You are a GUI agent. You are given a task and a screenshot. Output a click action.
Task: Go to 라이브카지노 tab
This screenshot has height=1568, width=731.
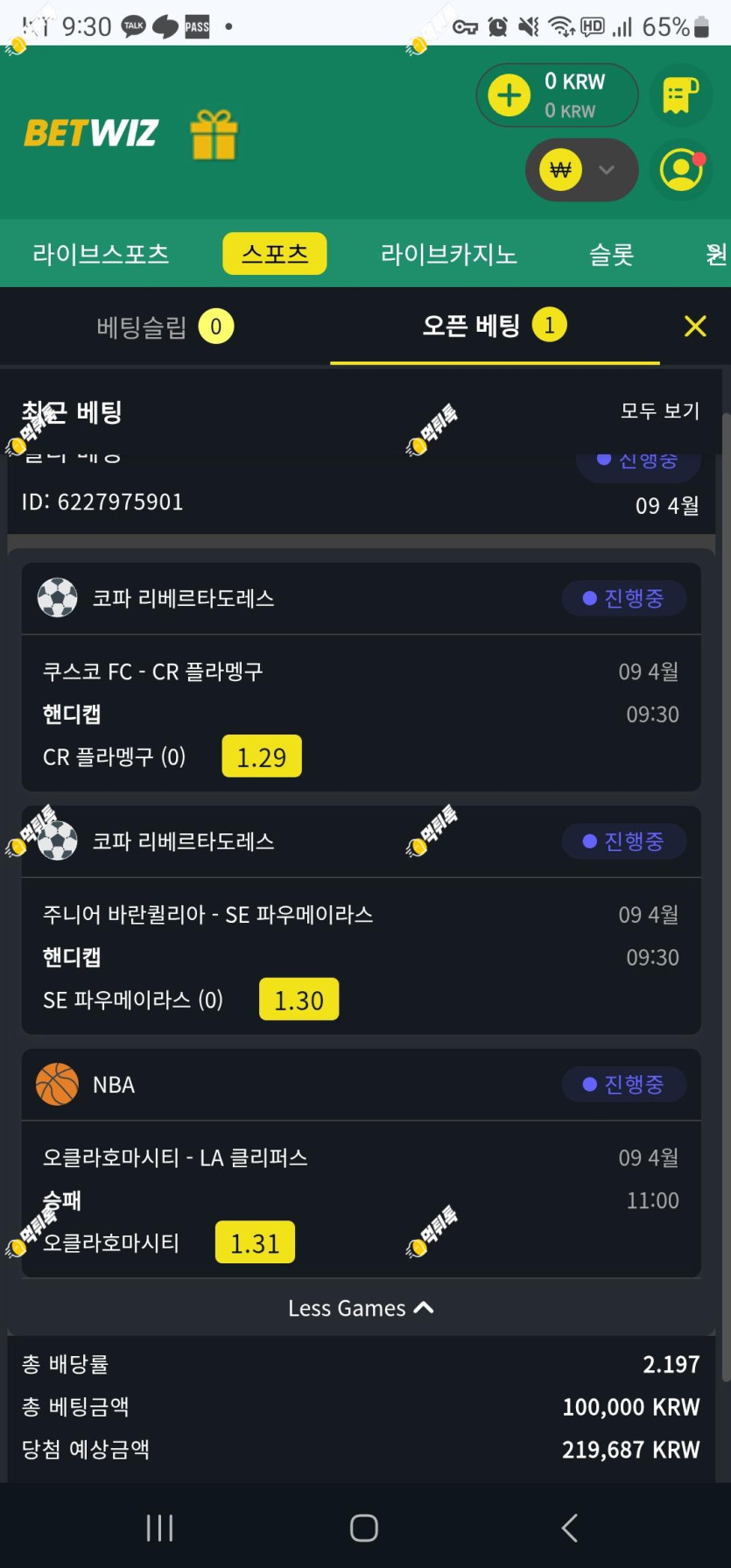(x=449, y=254)
